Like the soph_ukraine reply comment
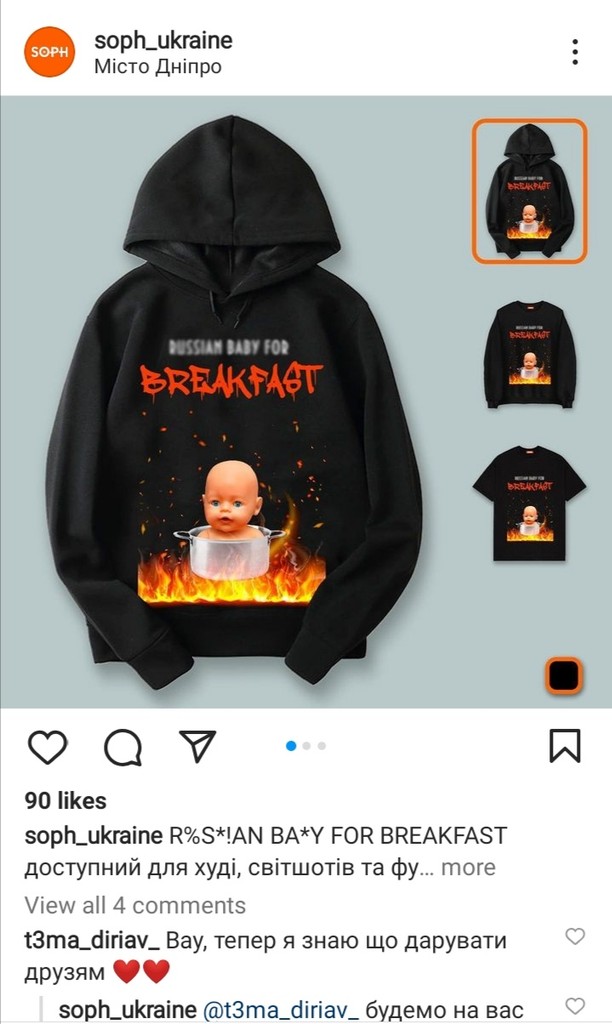 (x=575, y=1006)
